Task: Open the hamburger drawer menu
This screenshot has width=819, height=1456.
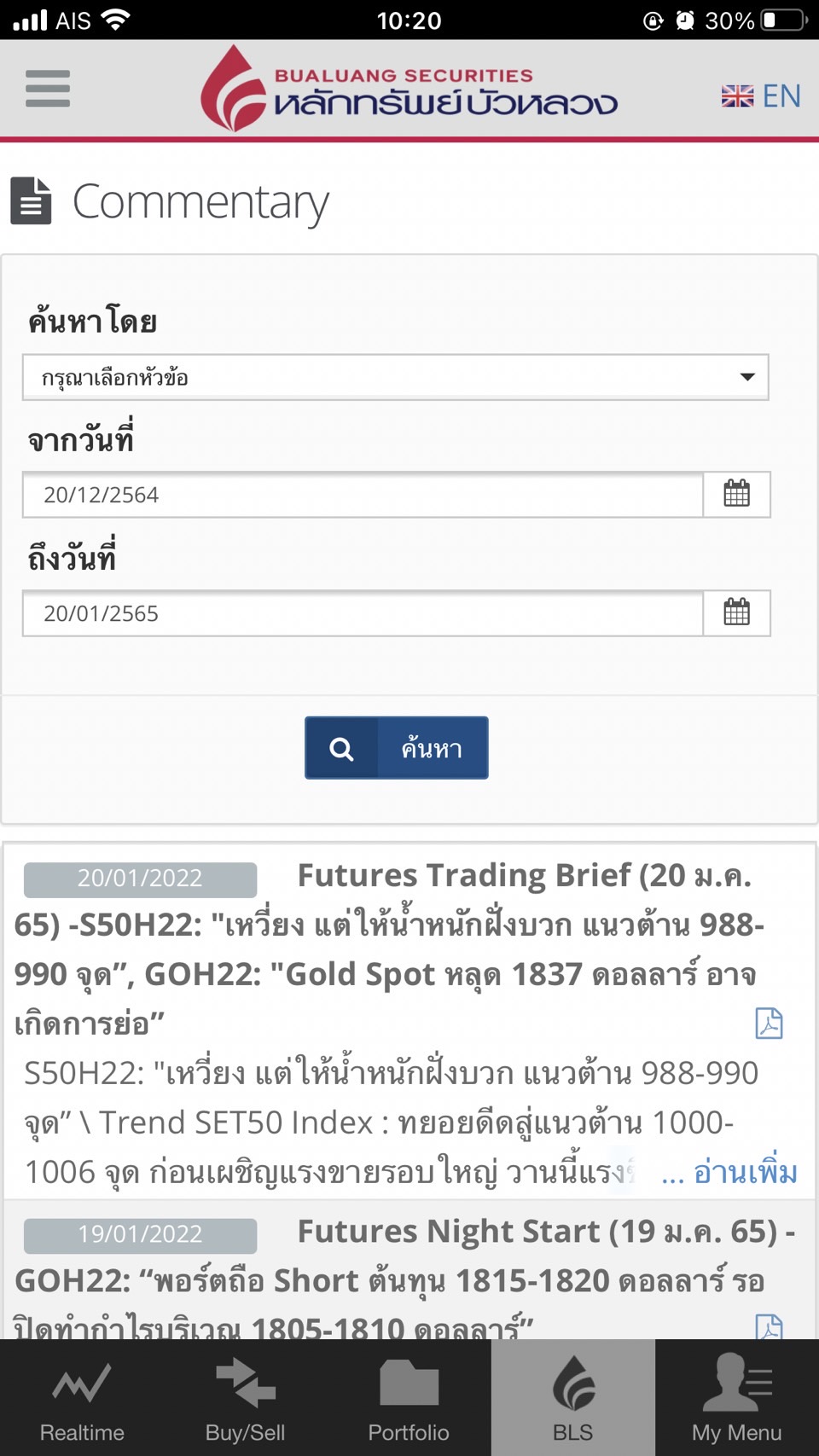Action: pos(48,89)
